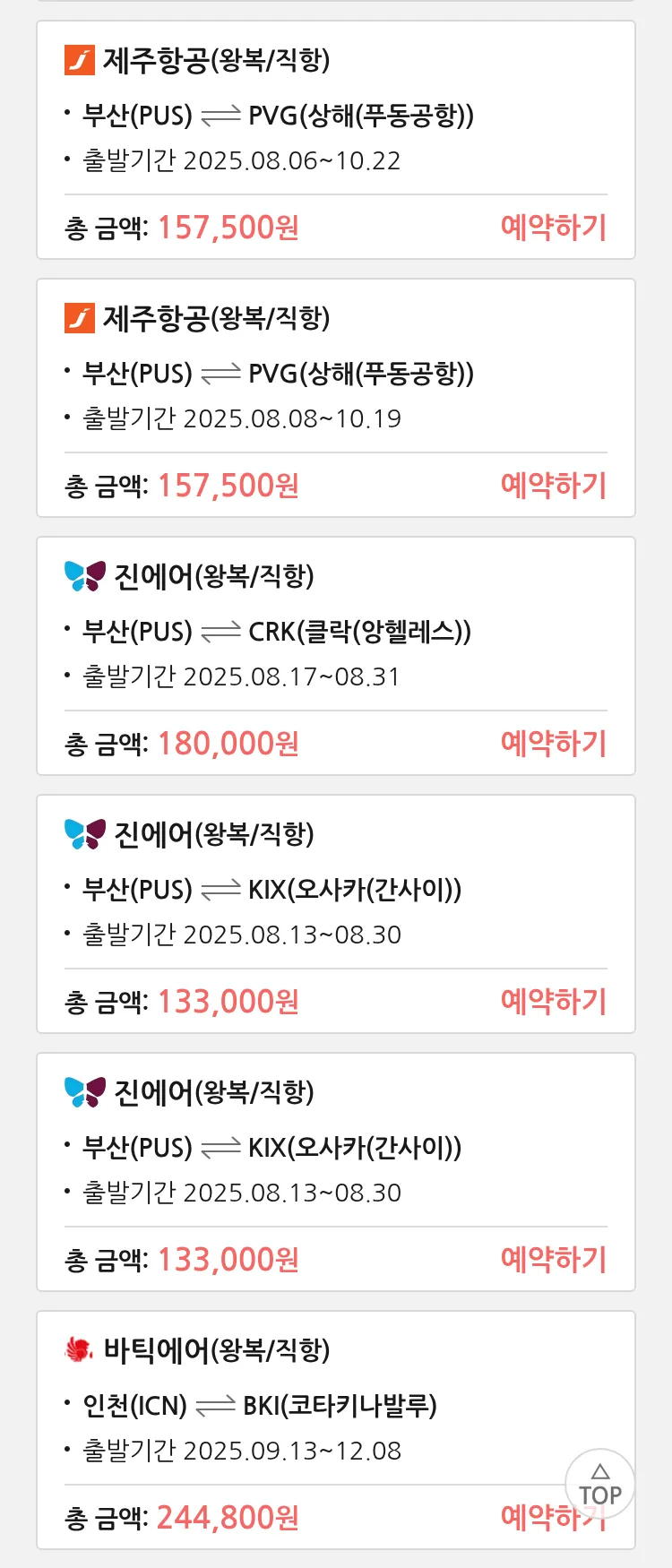Reserve the Jin Air flight to CRK Clark
This screenshot has width=672, height=1568.
[553, 744]
